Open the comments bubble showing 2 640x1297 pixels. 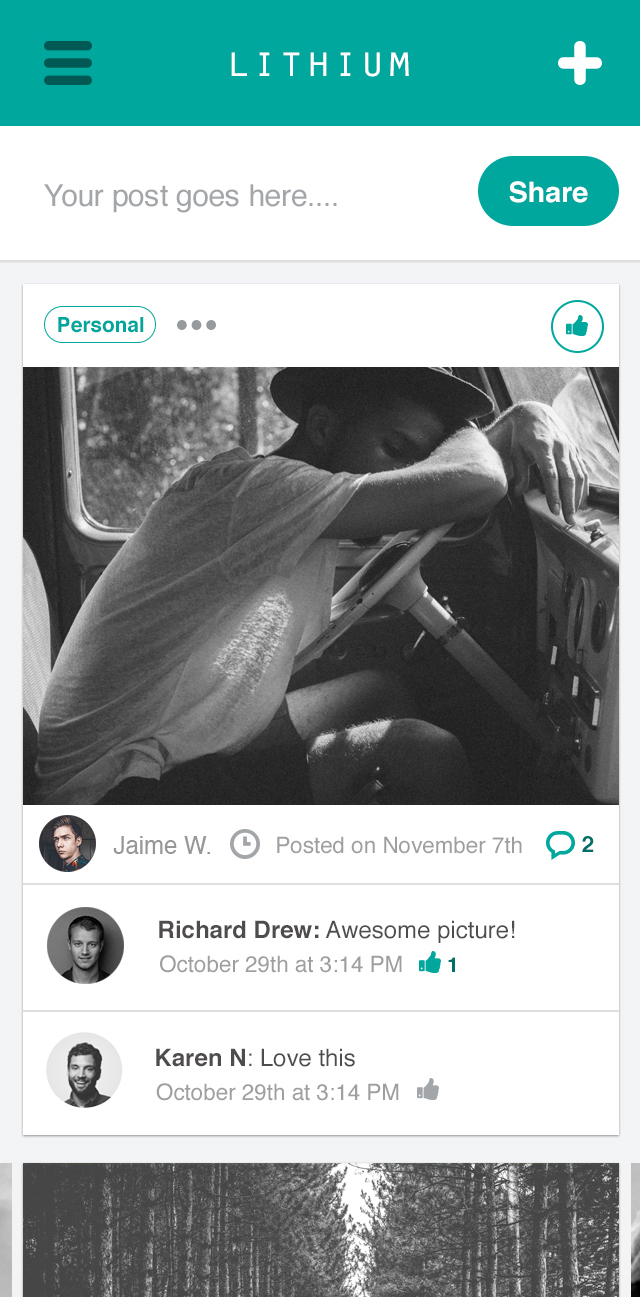tap(568, 845)
